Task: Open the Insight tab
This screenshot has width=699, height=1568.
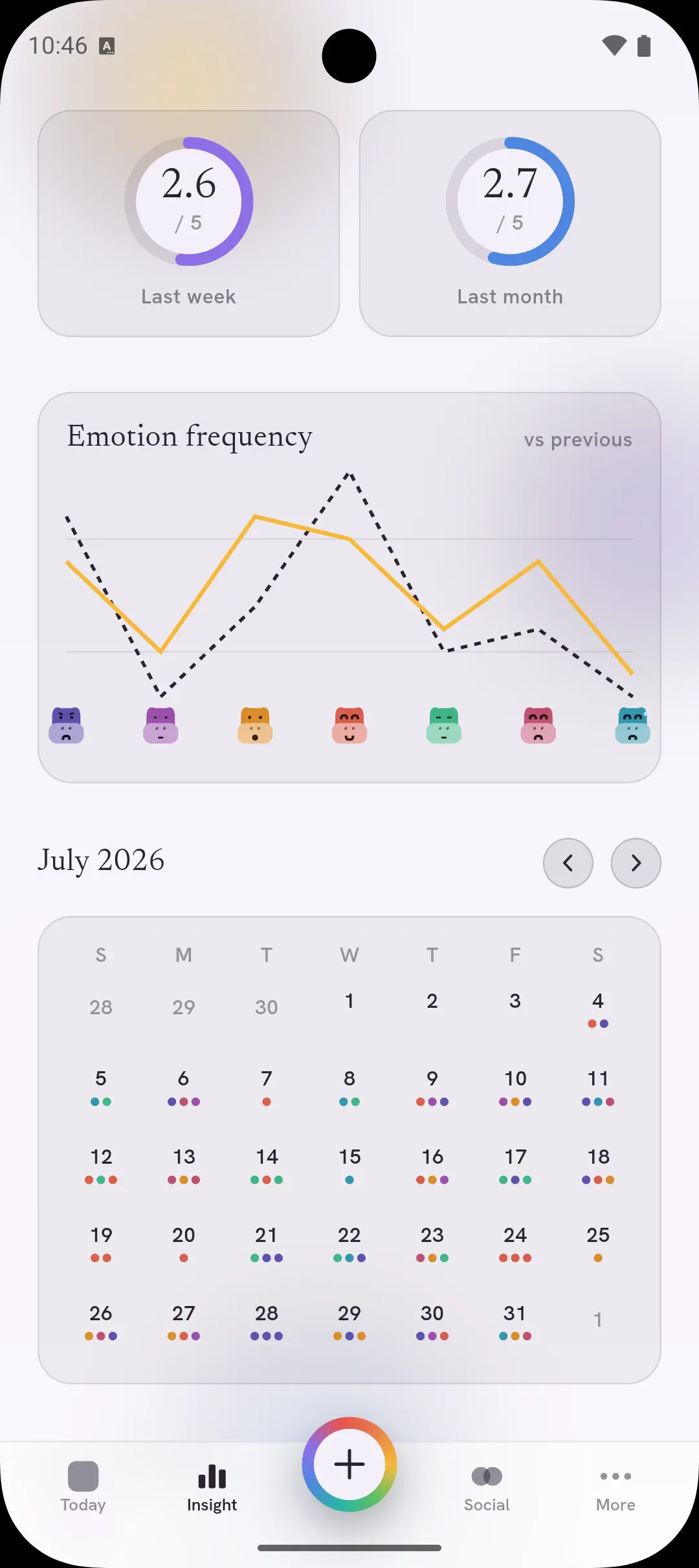Action: point(212,1486)
